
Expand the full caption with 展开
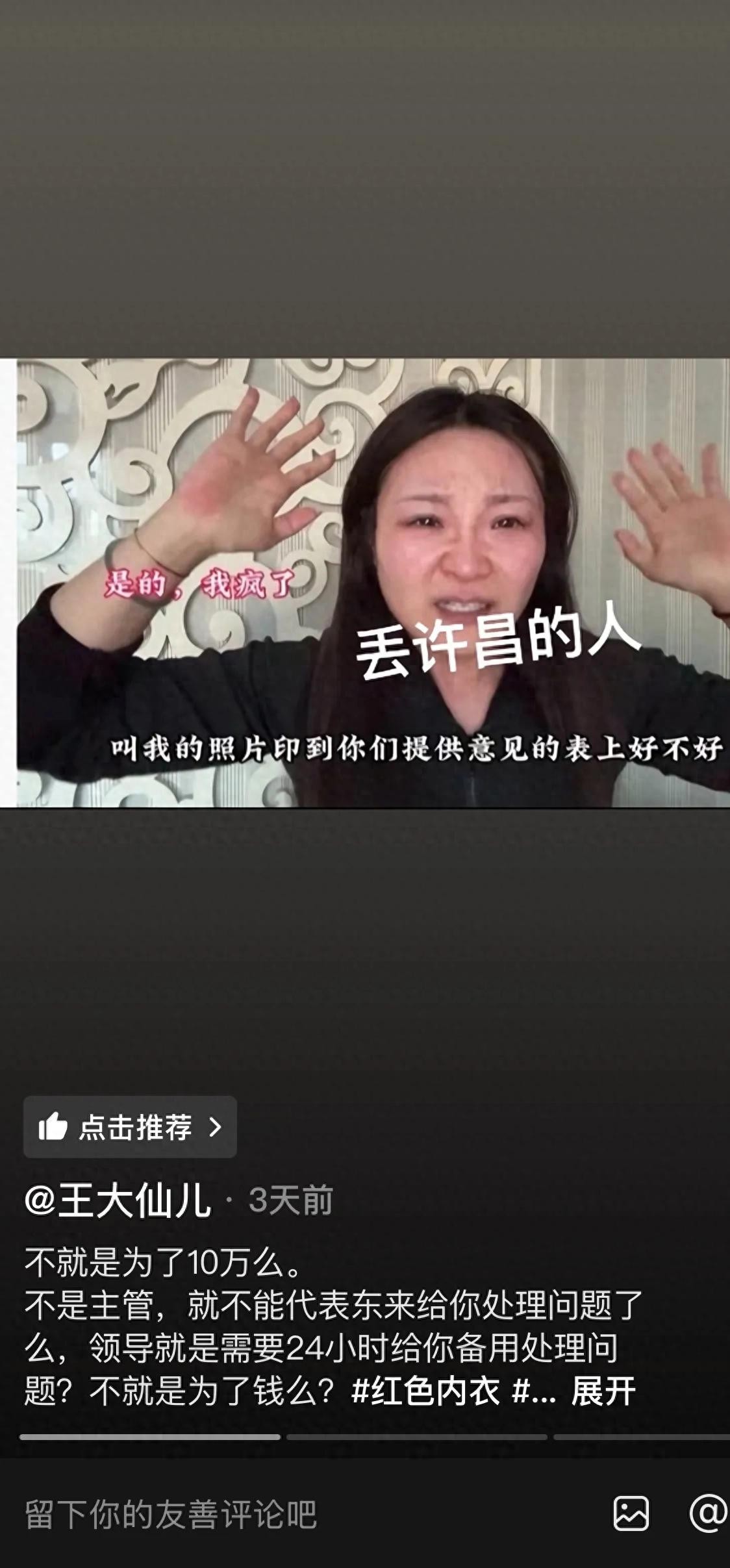[x=603, y=1391]
